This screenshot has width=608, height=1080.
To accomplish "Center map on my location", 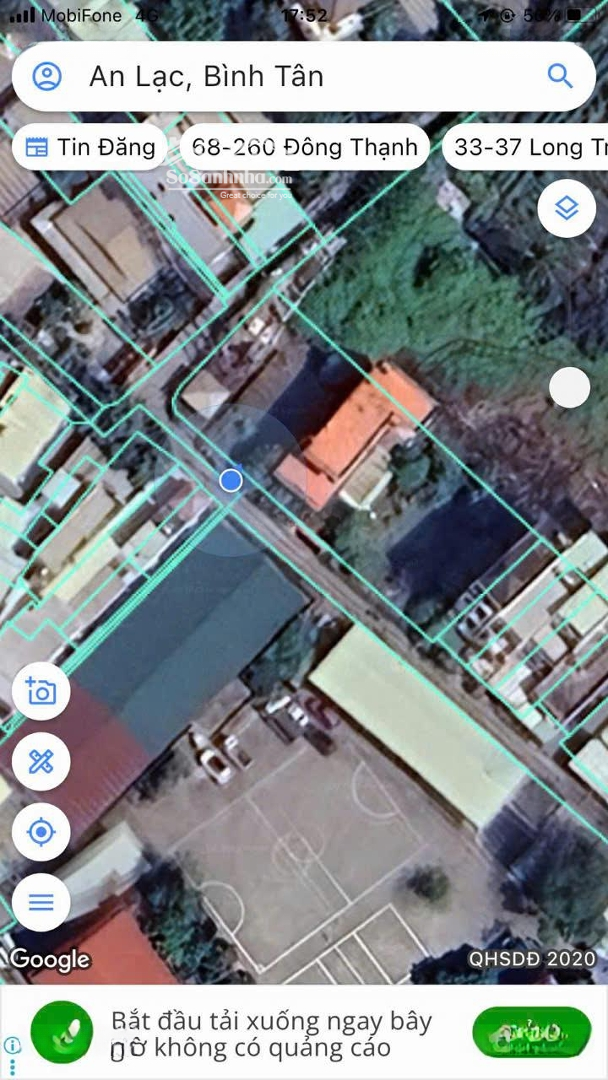I will point(41,832).
